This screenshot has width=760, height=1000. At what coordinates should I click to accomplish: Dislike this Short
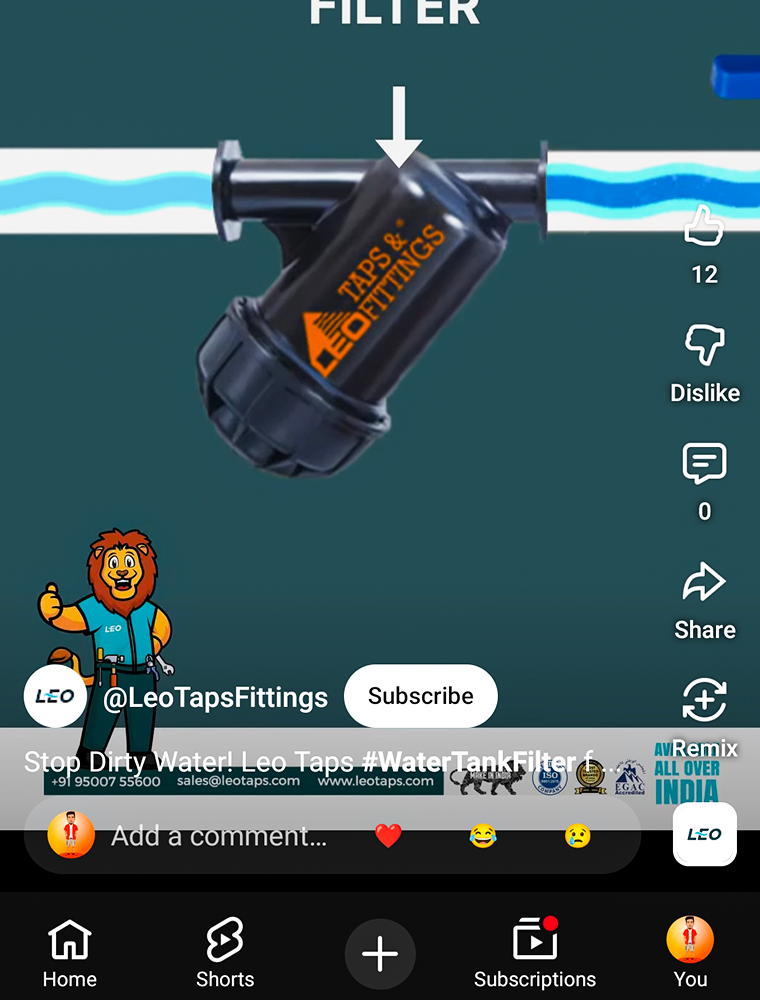[x=704, y=346]
